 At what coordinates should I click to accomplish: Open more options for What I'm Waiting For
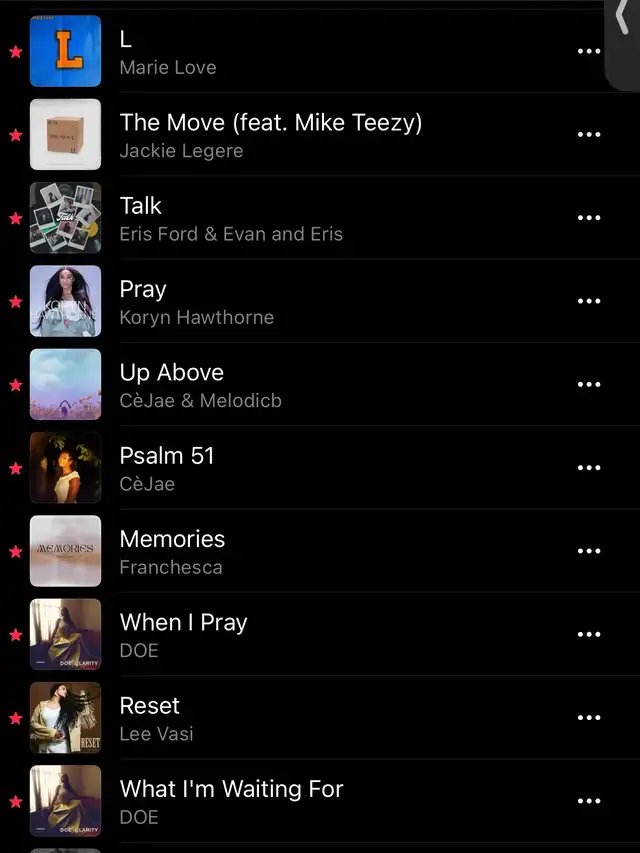coord(589,801)
